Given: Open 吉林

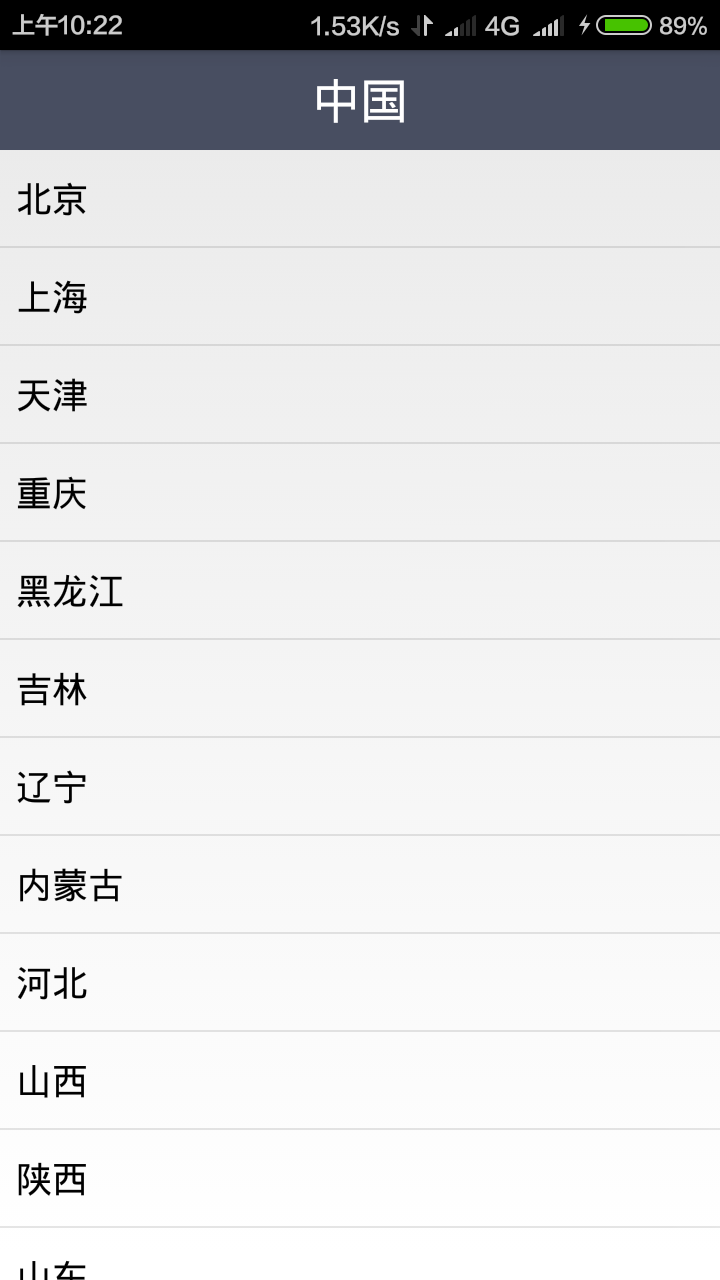Looking at the screenshot, I should pyautogui.click(x=360, y=688).
